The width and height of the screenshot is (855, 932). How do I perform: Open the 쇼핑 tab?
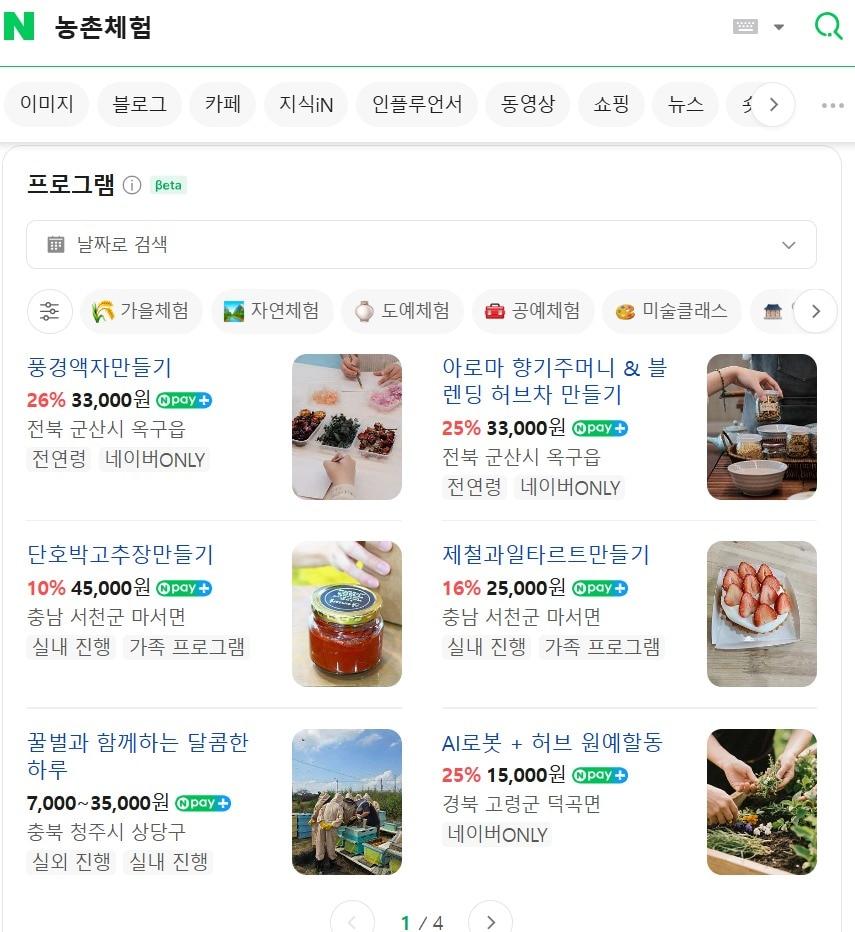coord(611,103)
